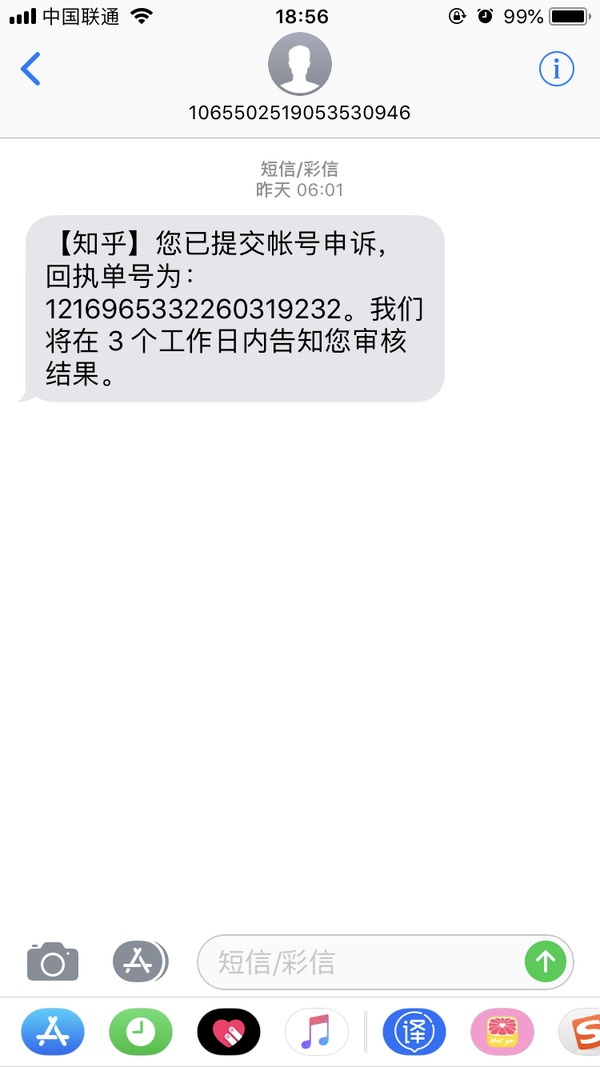This screenshot has width=600, height=1067.
Task: Open the Music app in app strip
Action: [x=316, y=1031]
